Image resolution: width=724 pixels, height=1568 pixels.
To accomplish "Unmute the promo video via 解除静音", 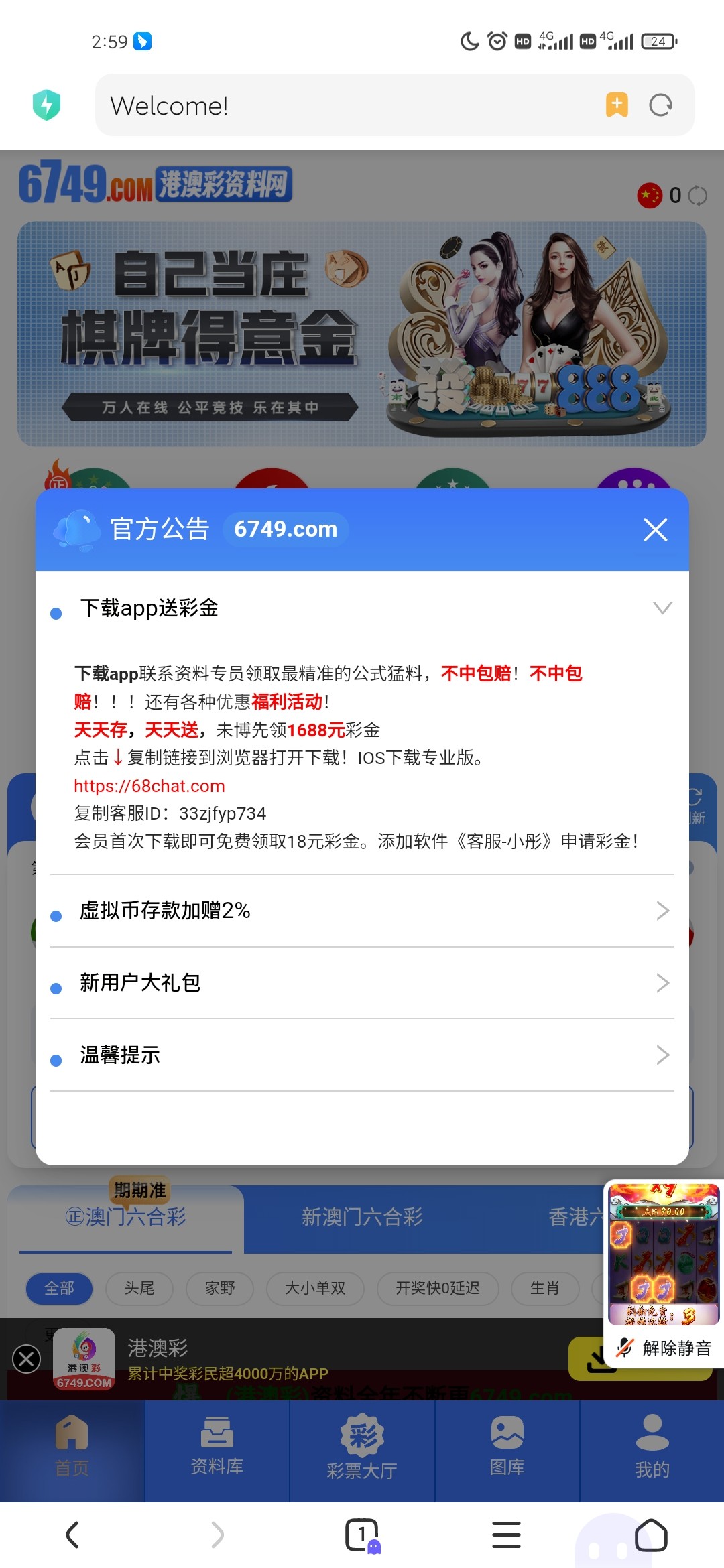I will (x=664, y=1348).
